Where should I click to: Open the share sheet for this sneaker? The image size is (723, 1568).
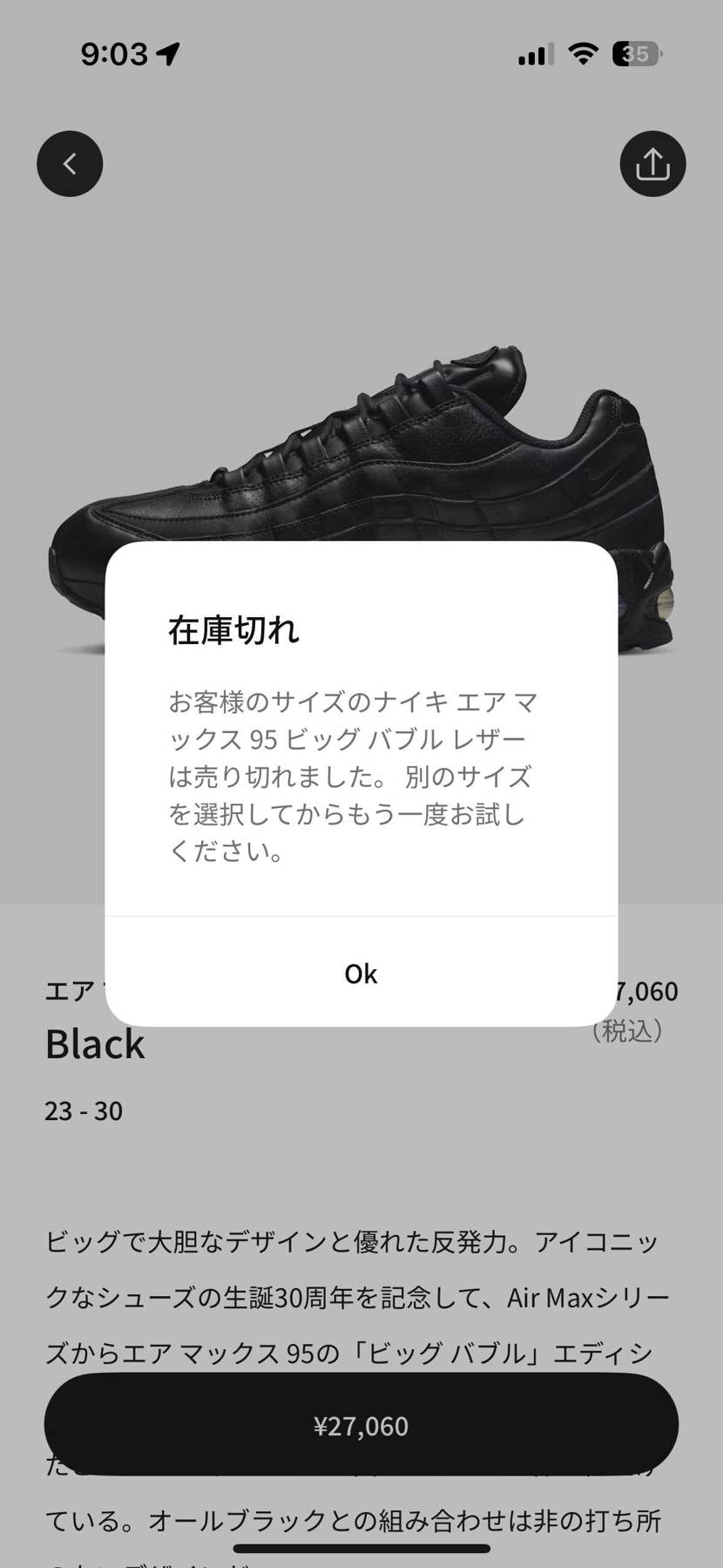(652, 163)
